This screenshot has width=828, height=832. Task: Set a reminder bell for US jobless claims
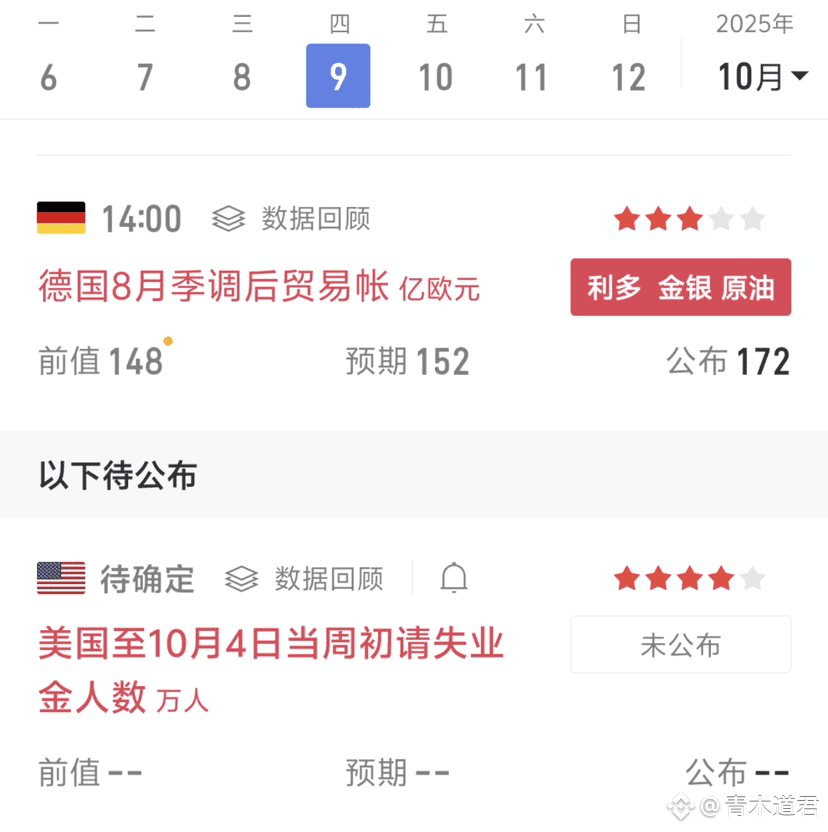coord(454,577)
